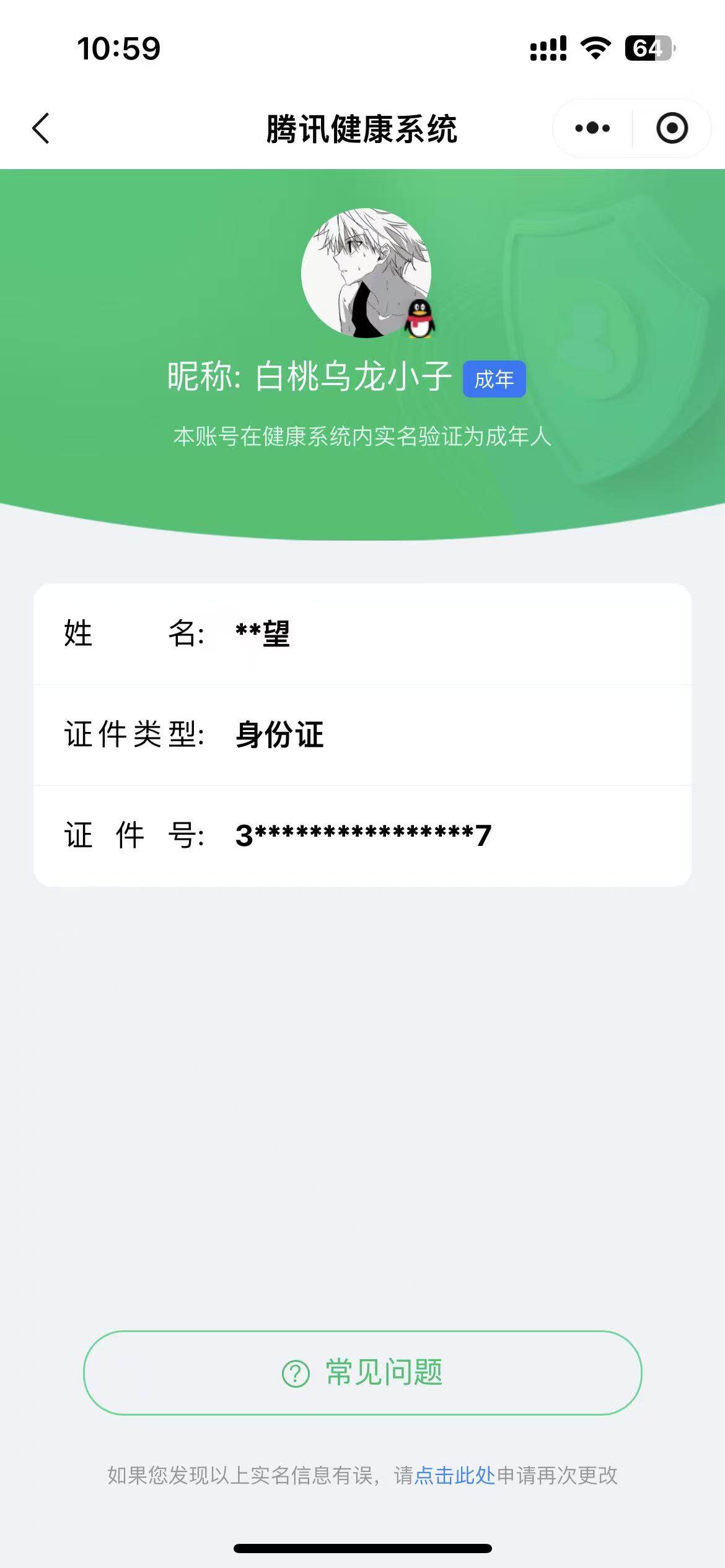Click the masked name **望 field
725x1568 pixels.
tap(262, 634)
